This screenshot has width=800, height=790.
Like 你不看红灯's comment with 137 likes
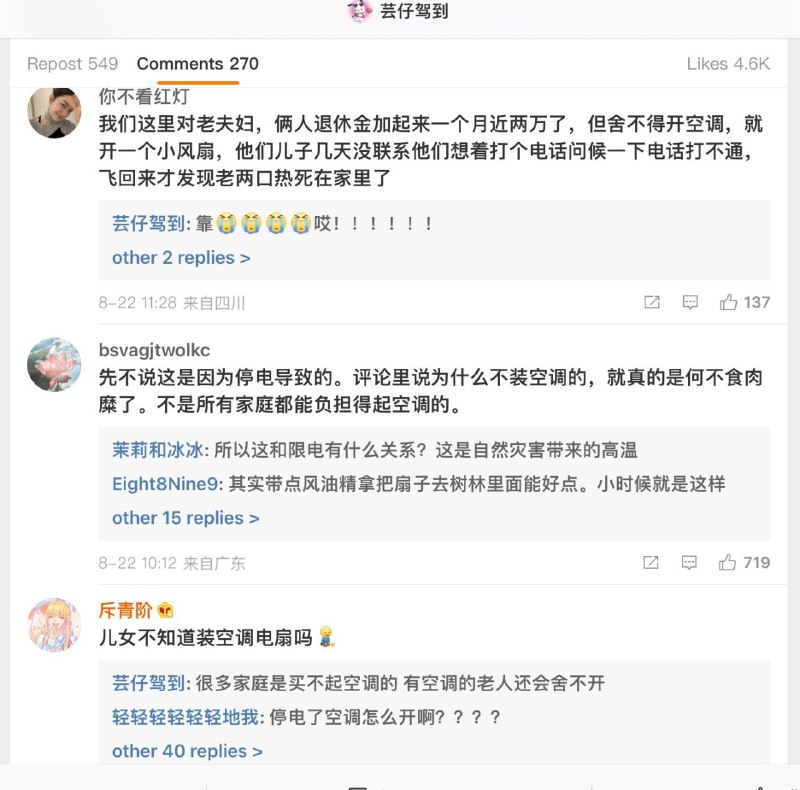(744, 302)
